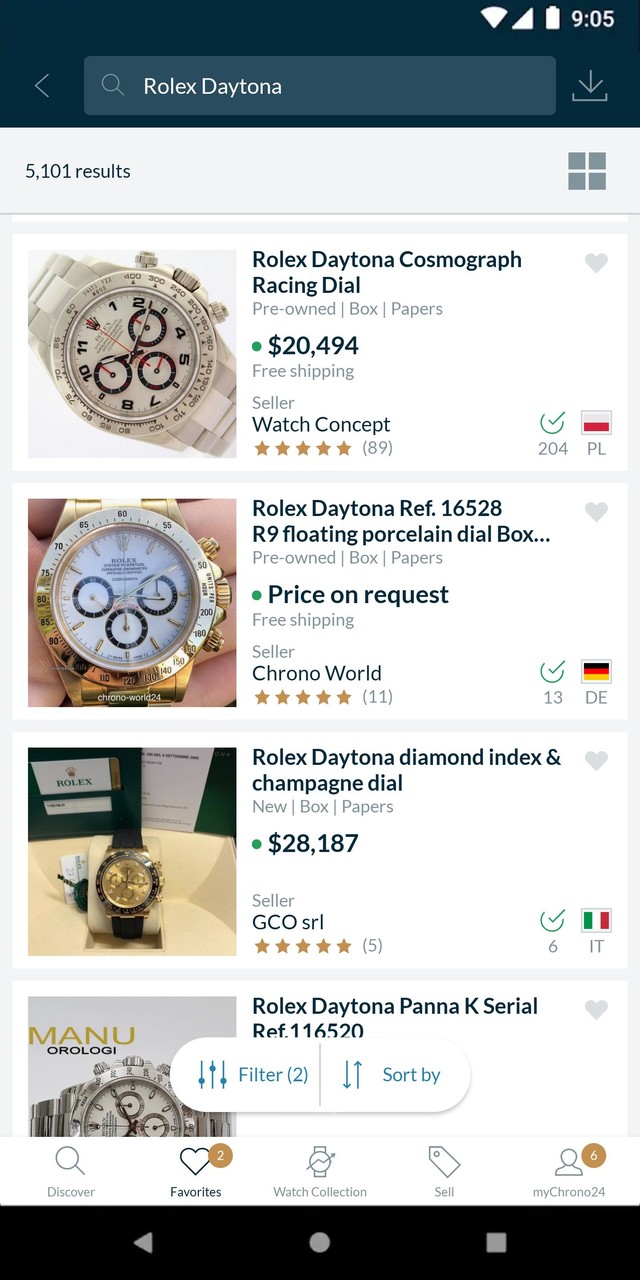Screen dimensions: 640x1280
Task: Open the diamond index & champagne dial listing
Action: (x=406, y=770)
